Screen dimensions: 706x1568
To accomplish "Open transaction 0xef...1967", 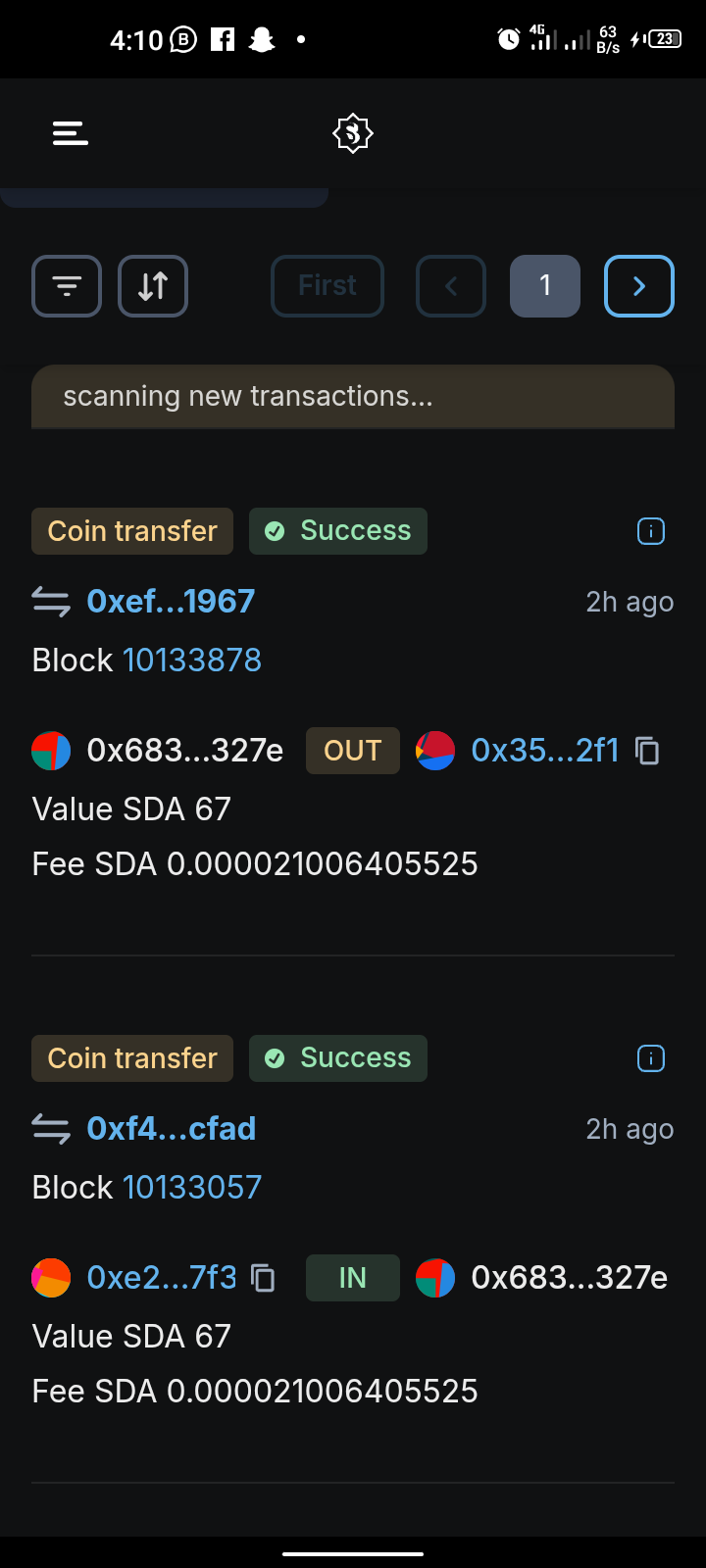I will [171, 601].
